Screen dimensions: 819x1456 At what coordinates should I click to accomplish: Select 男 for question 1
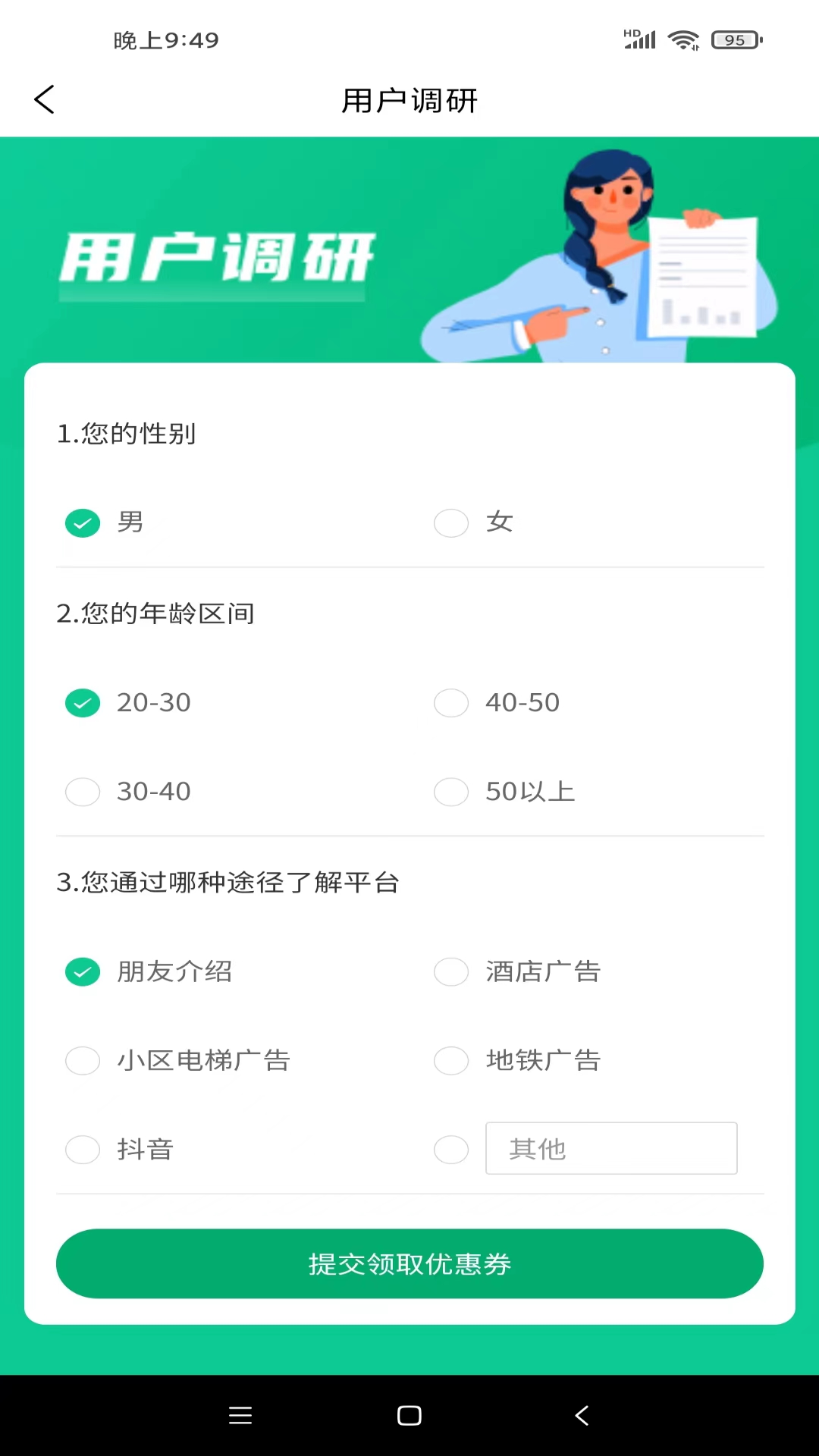coord(83,522)
